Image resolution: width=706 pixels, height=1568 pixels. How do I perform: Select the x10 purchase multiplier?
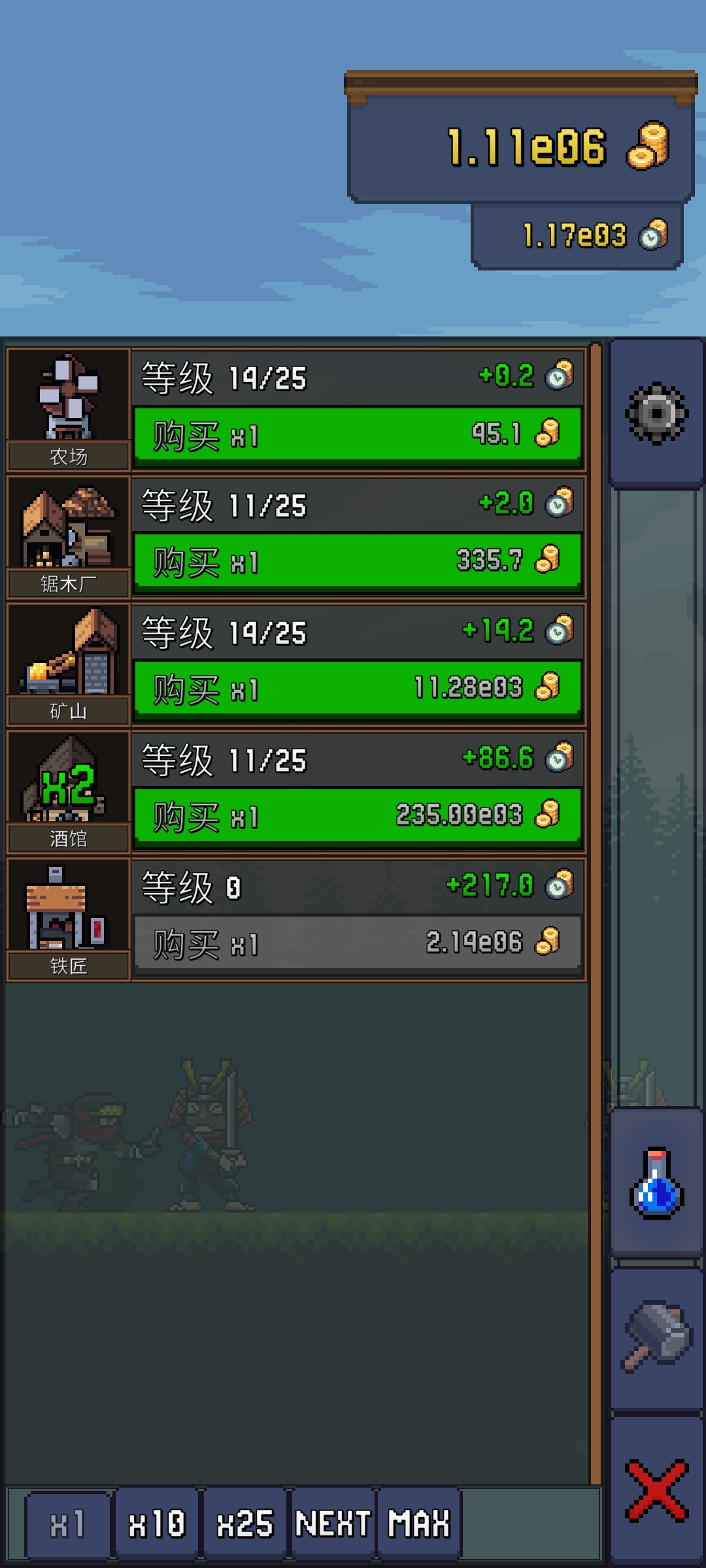157,1525
